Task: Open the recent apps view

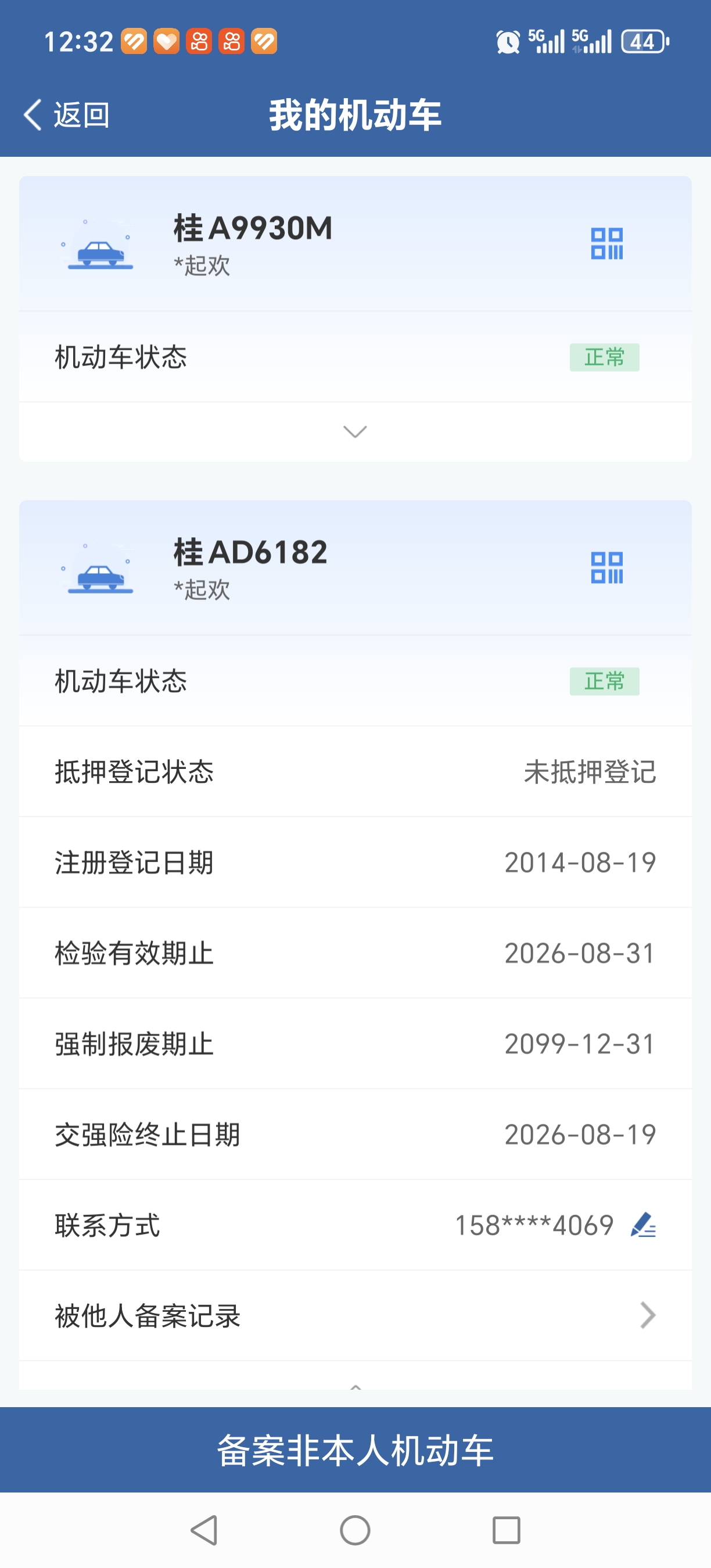Action: (x=506, y=1530)
